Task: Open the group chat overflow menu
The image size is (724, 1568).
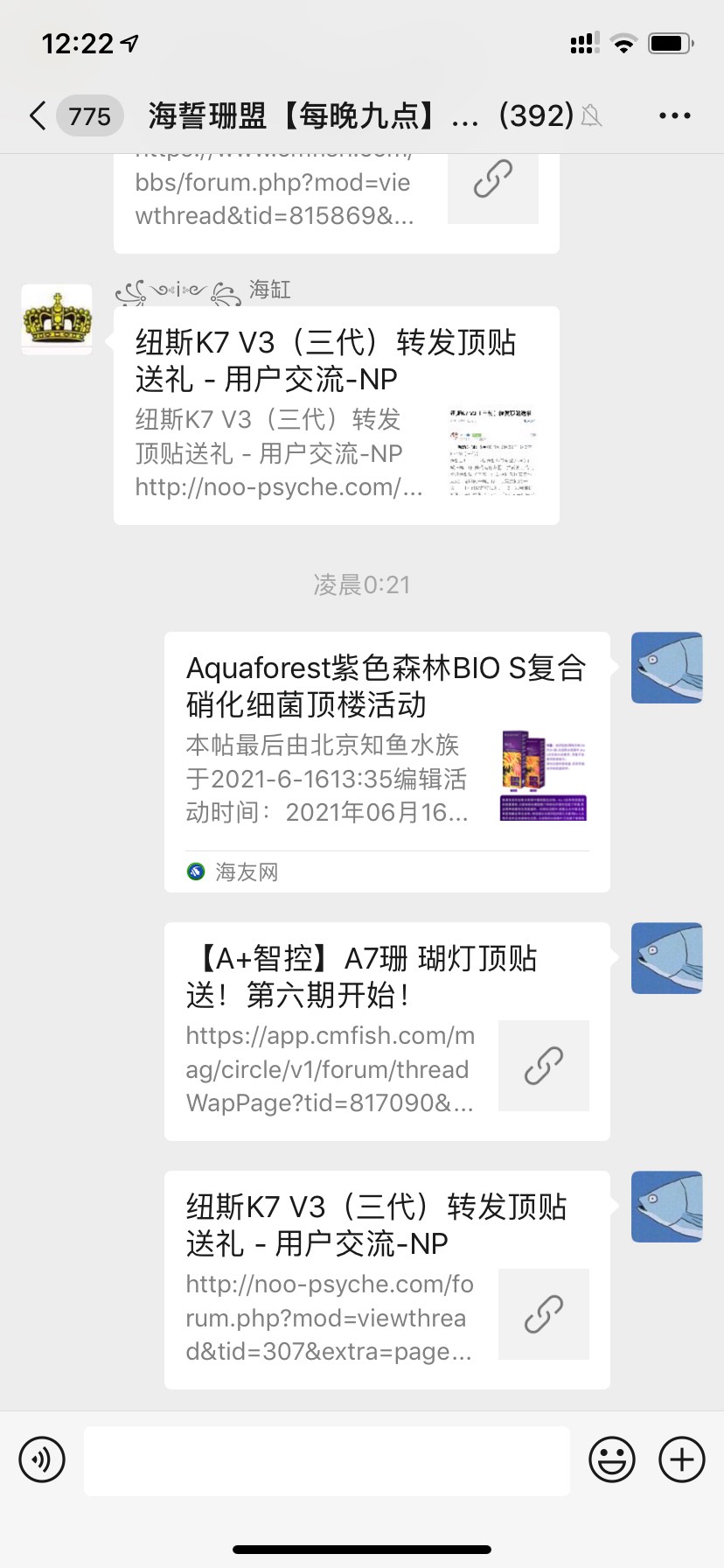Action: tap(674, 115)
